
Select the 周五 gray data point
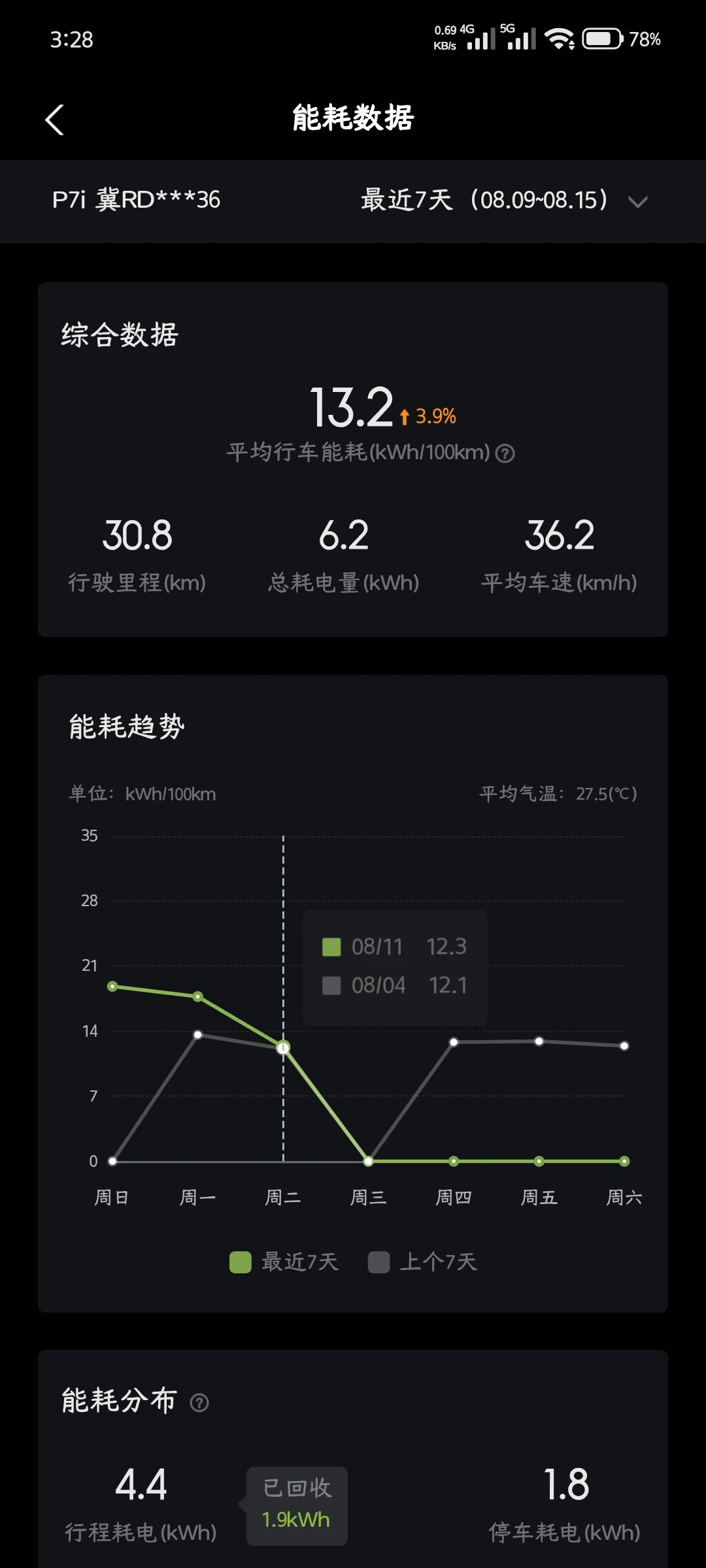click(539, 1041)
